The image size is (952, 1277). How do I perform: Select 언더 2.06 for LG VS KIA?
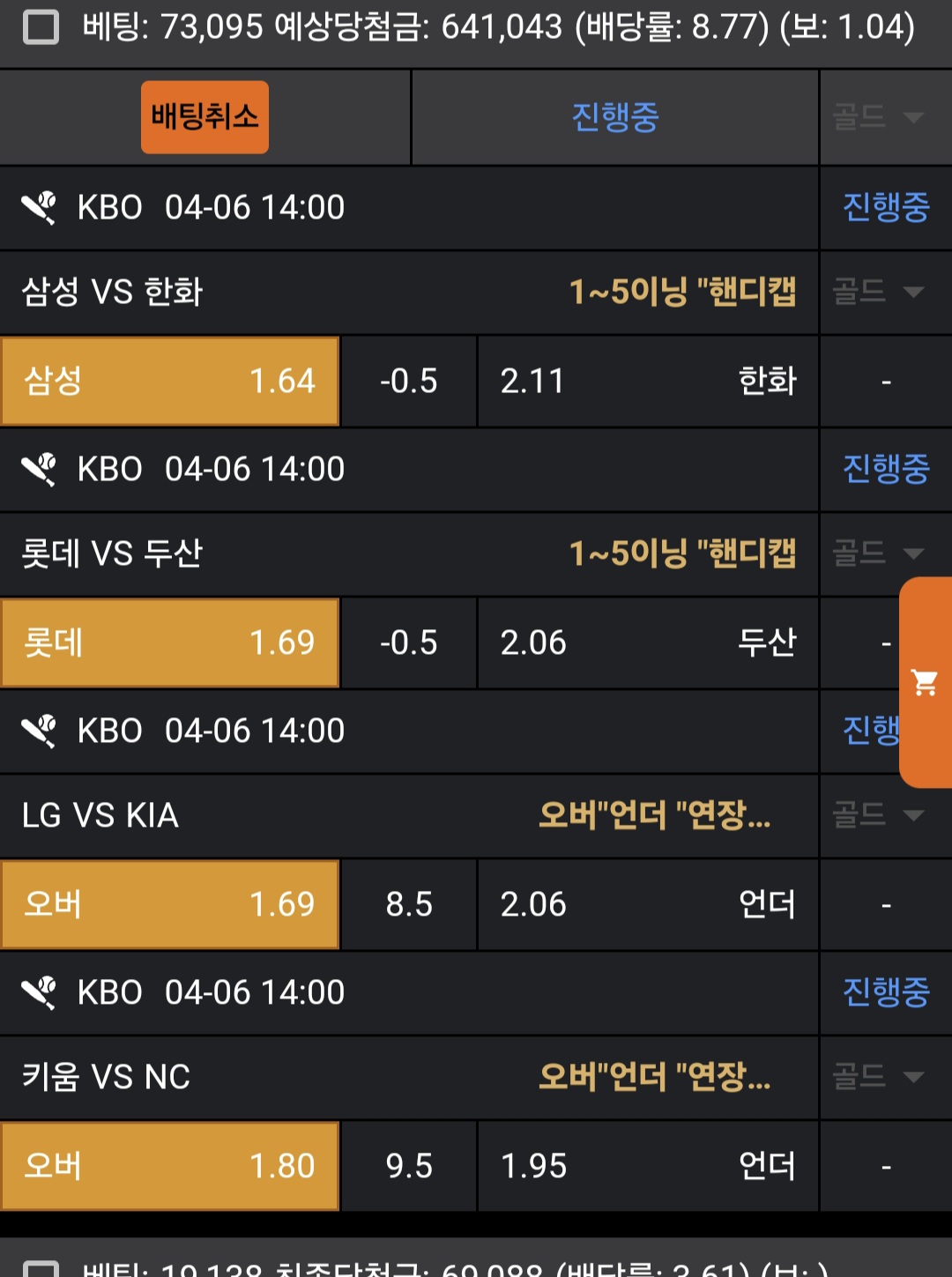648,905
